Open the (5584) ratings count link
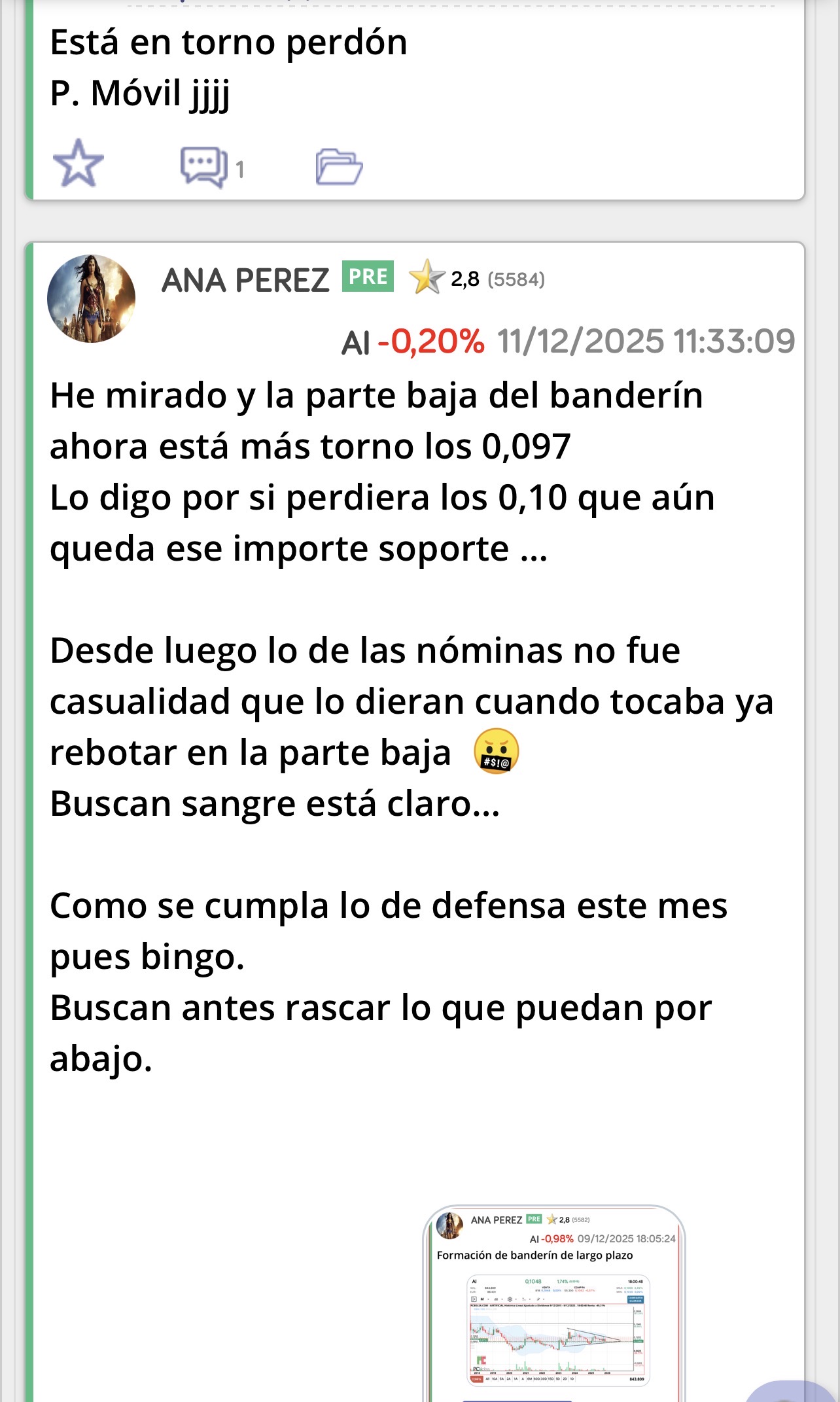 [517, 279]
